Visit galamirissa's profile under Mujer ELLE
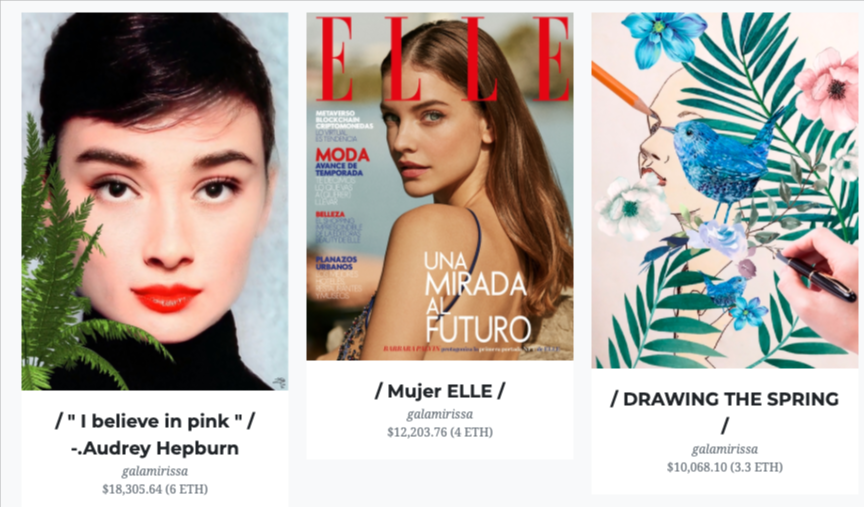Screen dimensions: 864x507 point(440,414)
